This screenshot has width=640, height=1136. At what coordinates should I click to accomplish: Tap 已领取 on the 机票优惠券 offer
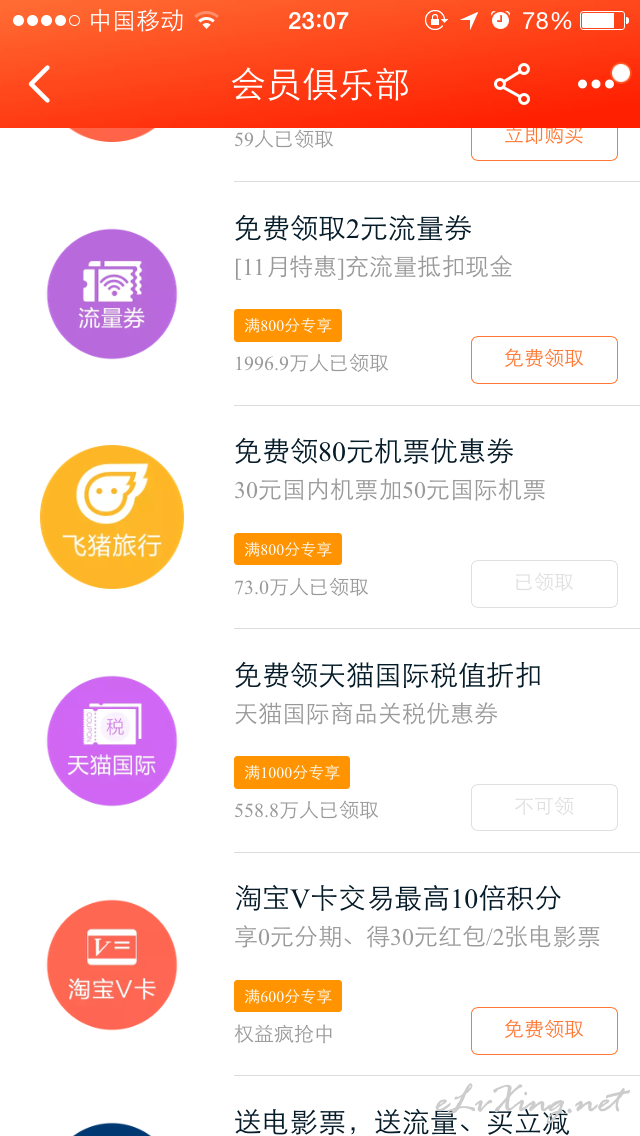(x=544, y=583)
